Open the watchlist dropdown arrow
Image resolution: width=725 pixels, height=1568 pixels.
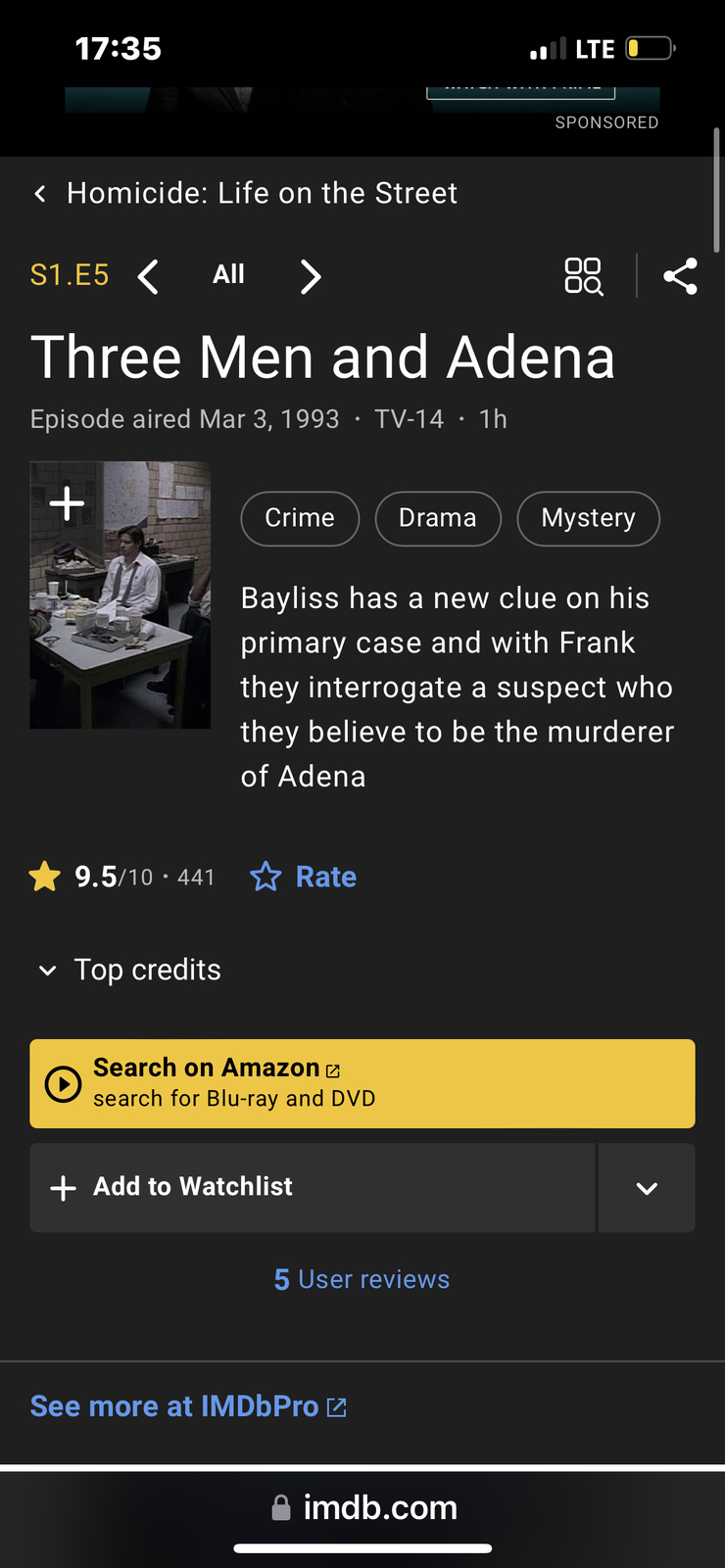pos(647,1187)
